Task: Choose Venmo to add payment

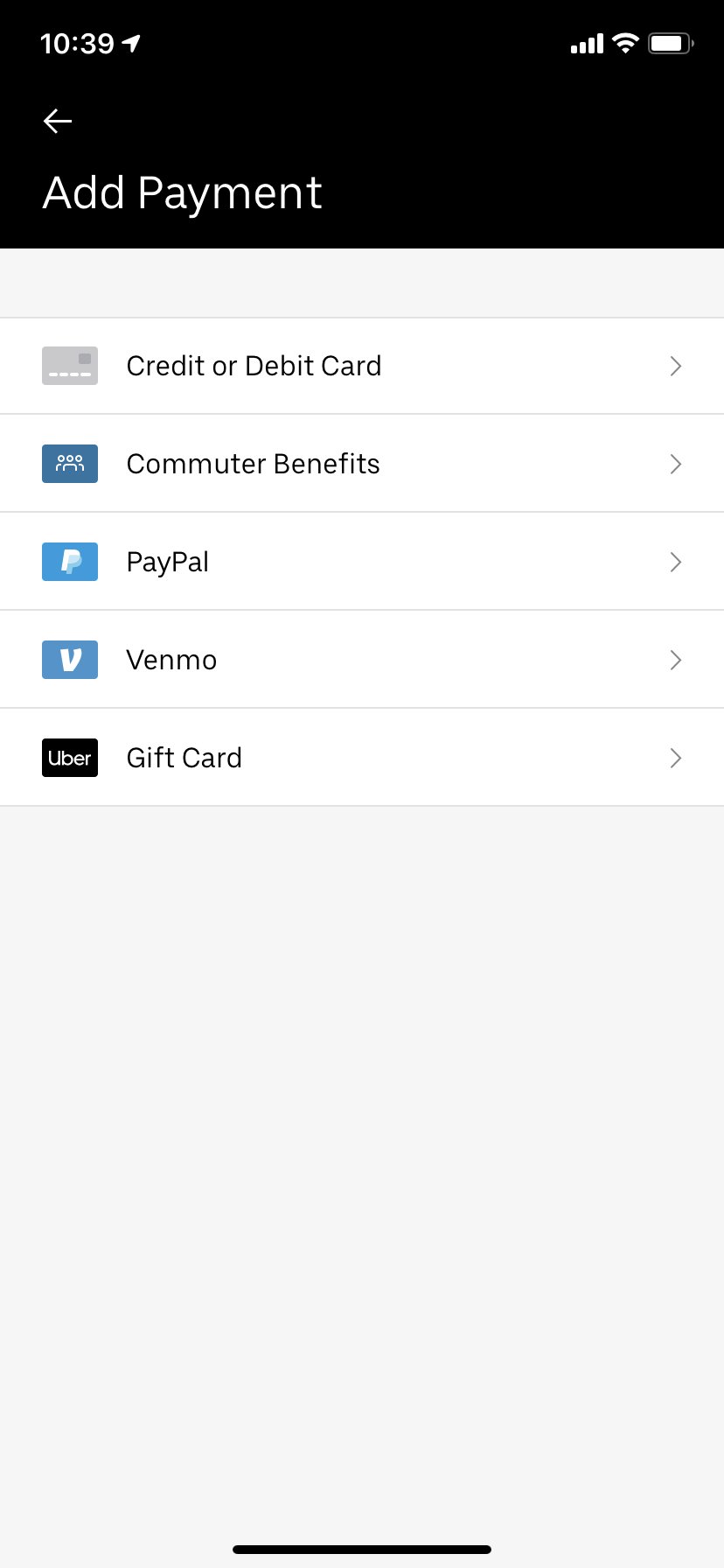Action: pyautogui.click(x=362, y=660)
